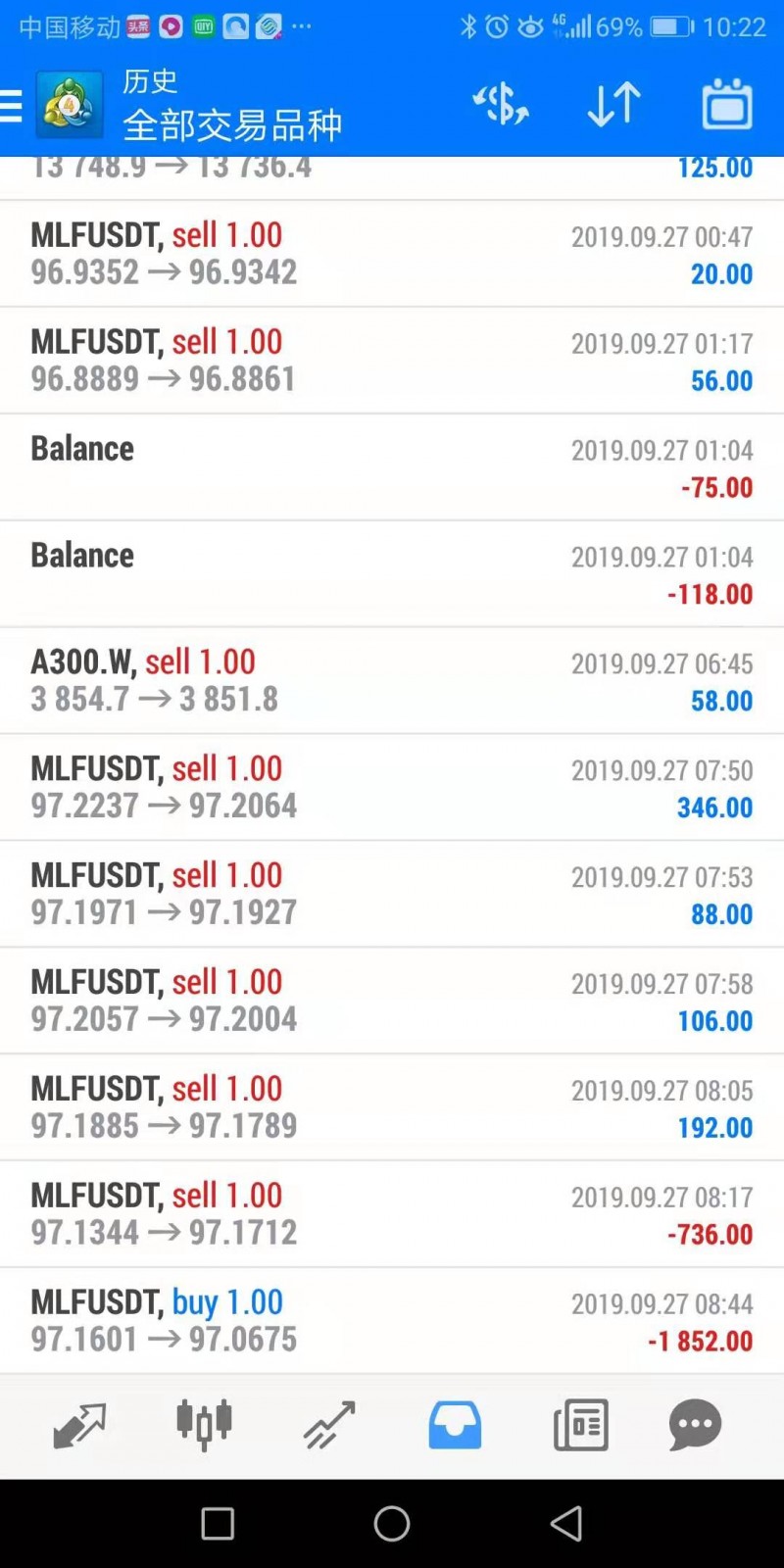
Task: Select the History tab
Action: point(455,1425)
